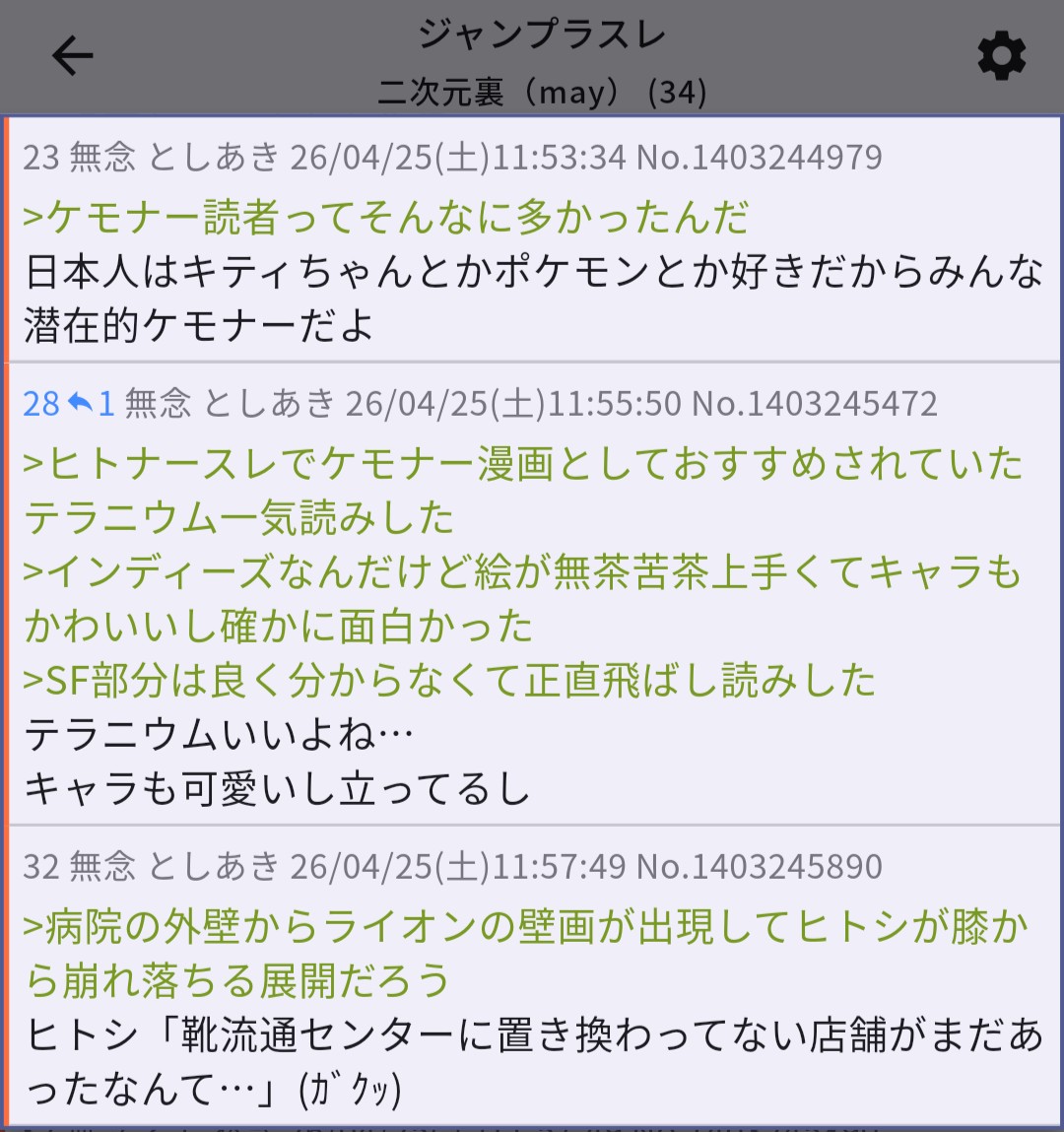Viewport: 1064px width, 1132px height.
Task: Go back from the ジャンプラスレ thread
Action: pyautogui.click(x=72, y=56)
